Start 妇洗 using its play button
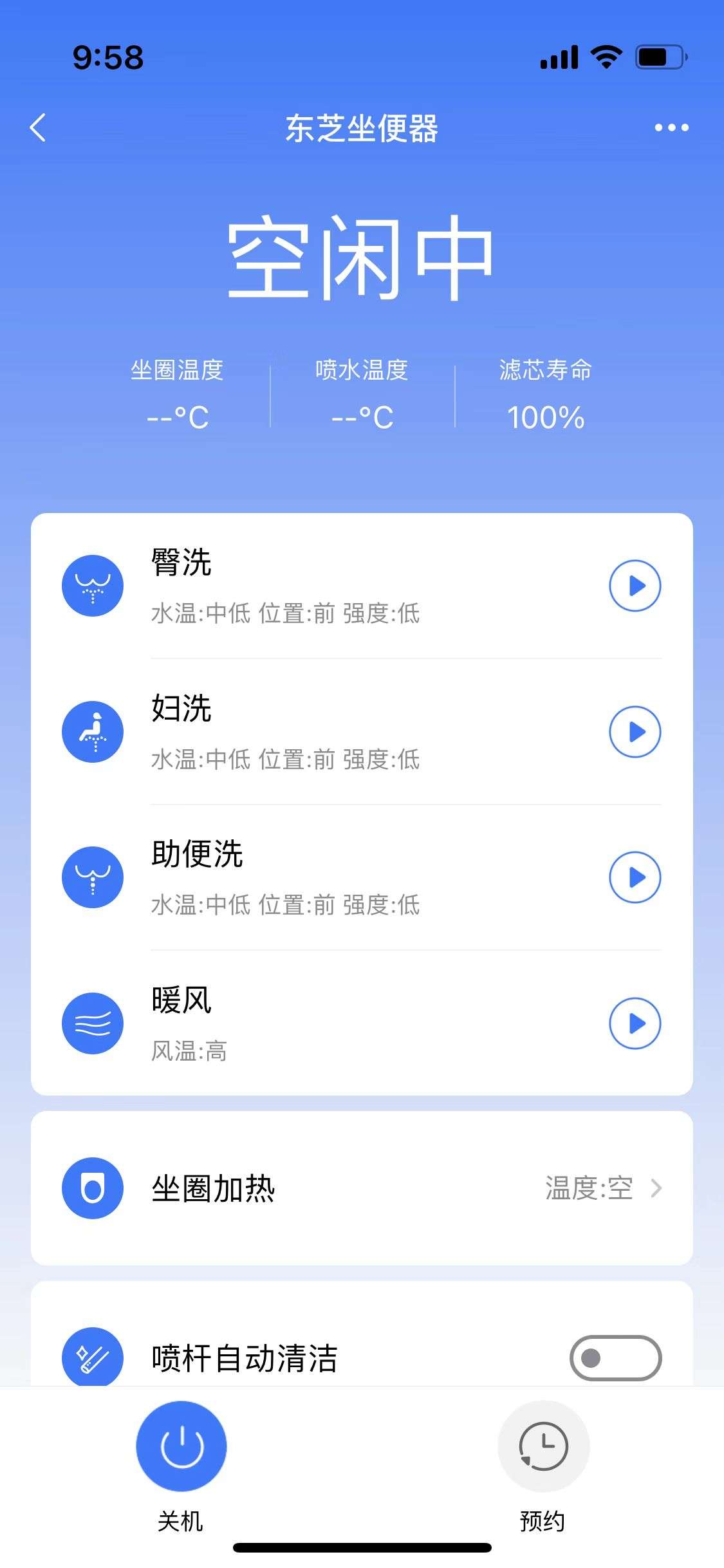Screen dimensions: 724x1568 634,731
